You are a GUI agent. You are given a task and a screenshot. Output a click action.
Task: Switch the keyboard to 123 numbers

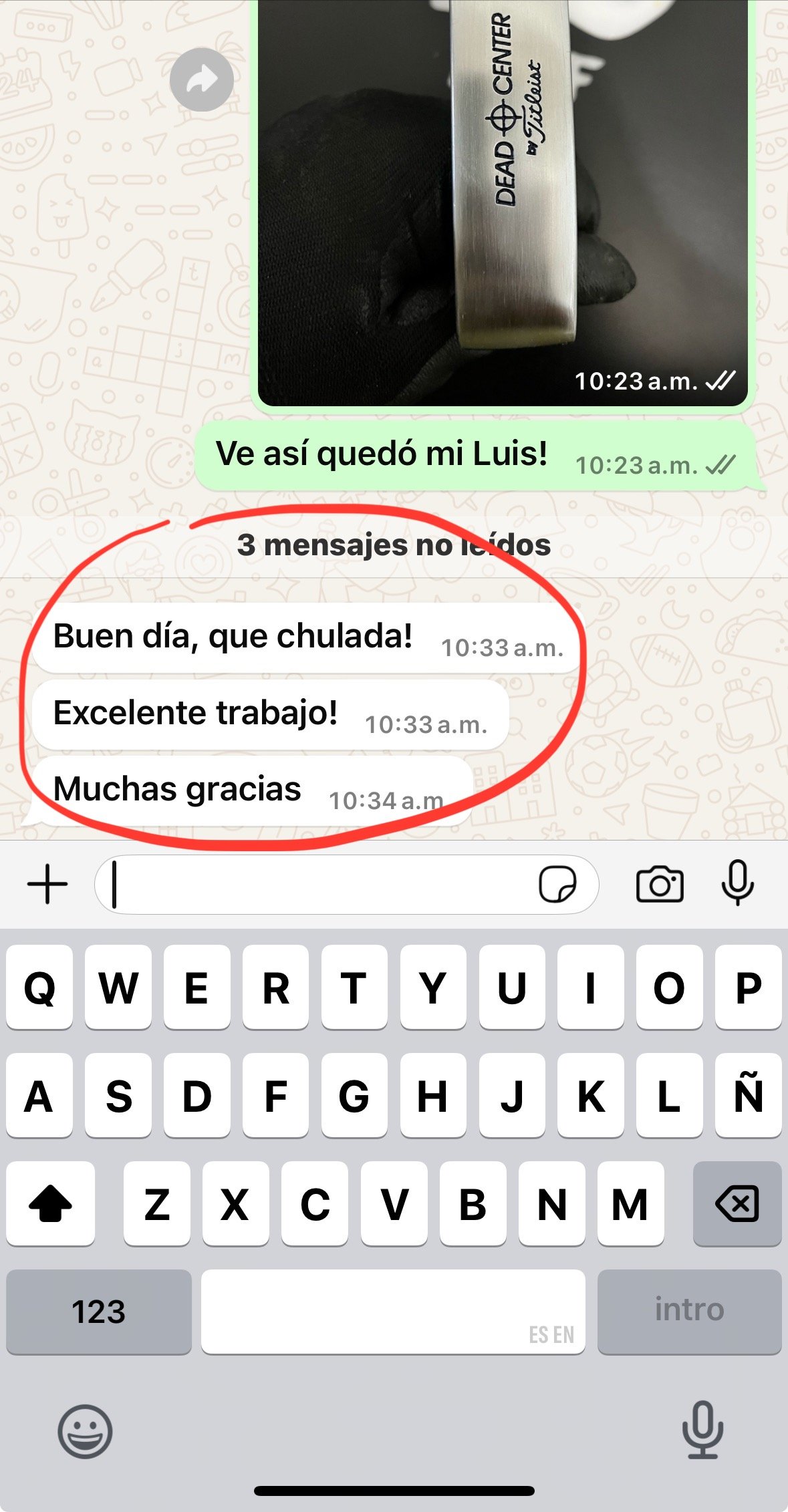(x=99, y=1312)
